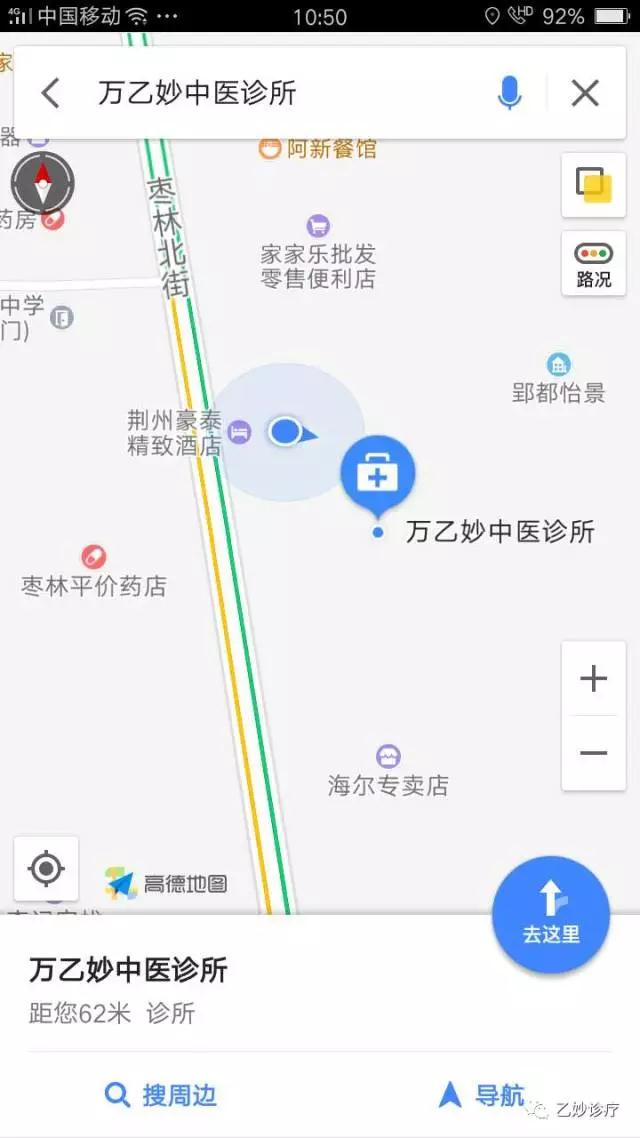Toggle the 路况 traffic layer
This screenshot has width=640, height=1138.
click(x=593, y=264)
